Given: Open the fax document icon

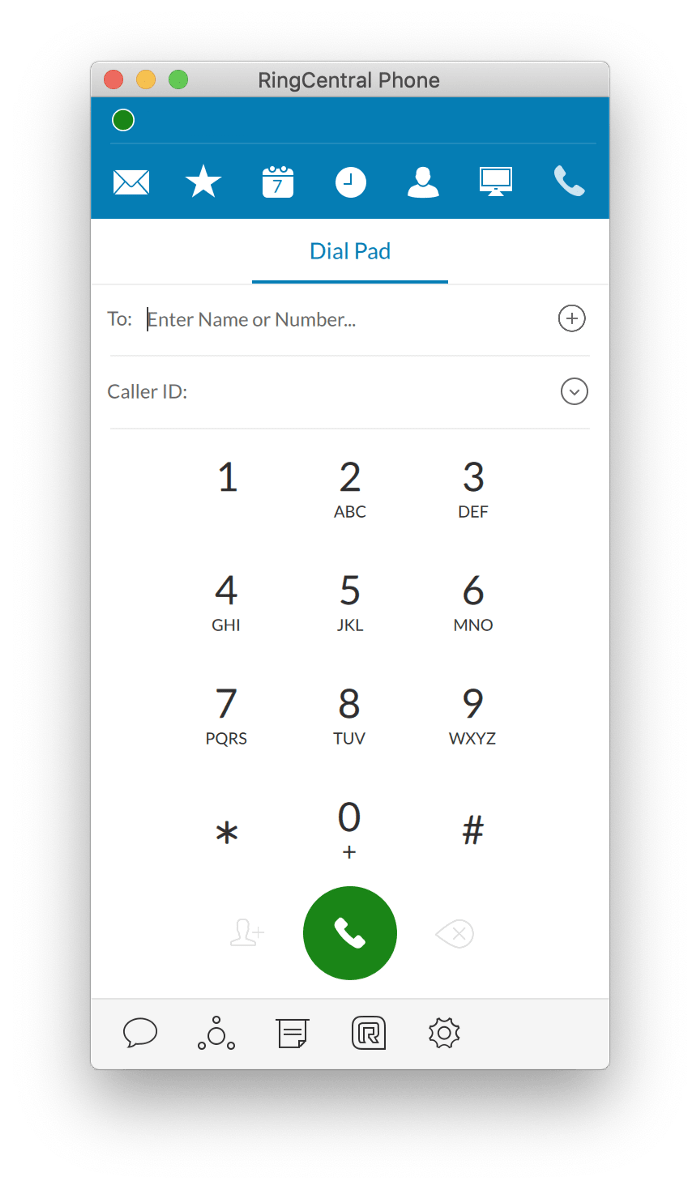Looking at the screenshot, I should tap(292, 1032).
